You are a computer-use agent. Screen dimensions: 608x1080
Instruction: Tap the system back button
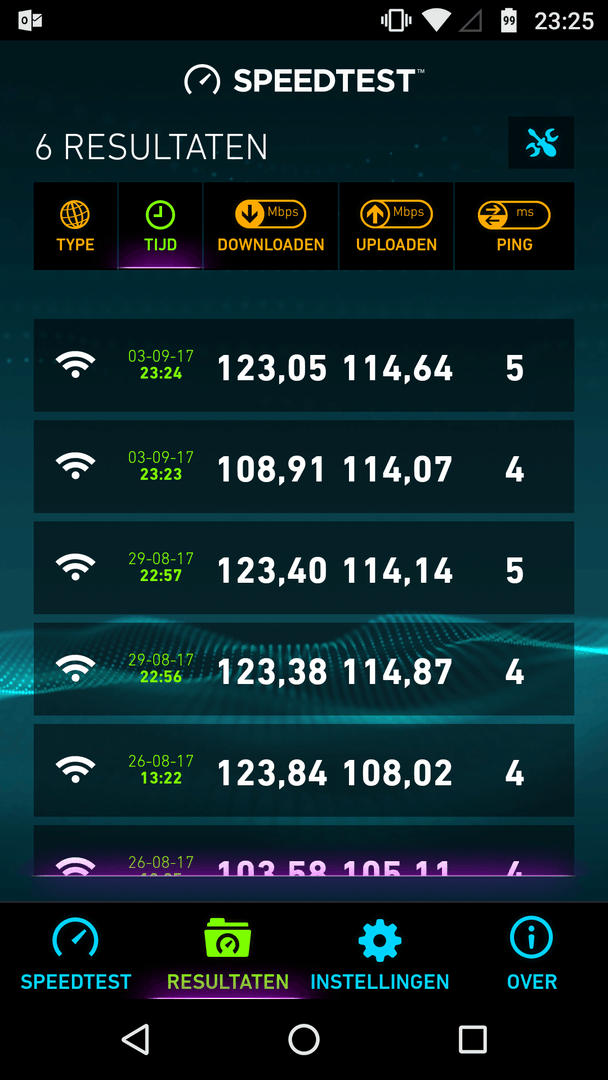(136, 1039)
